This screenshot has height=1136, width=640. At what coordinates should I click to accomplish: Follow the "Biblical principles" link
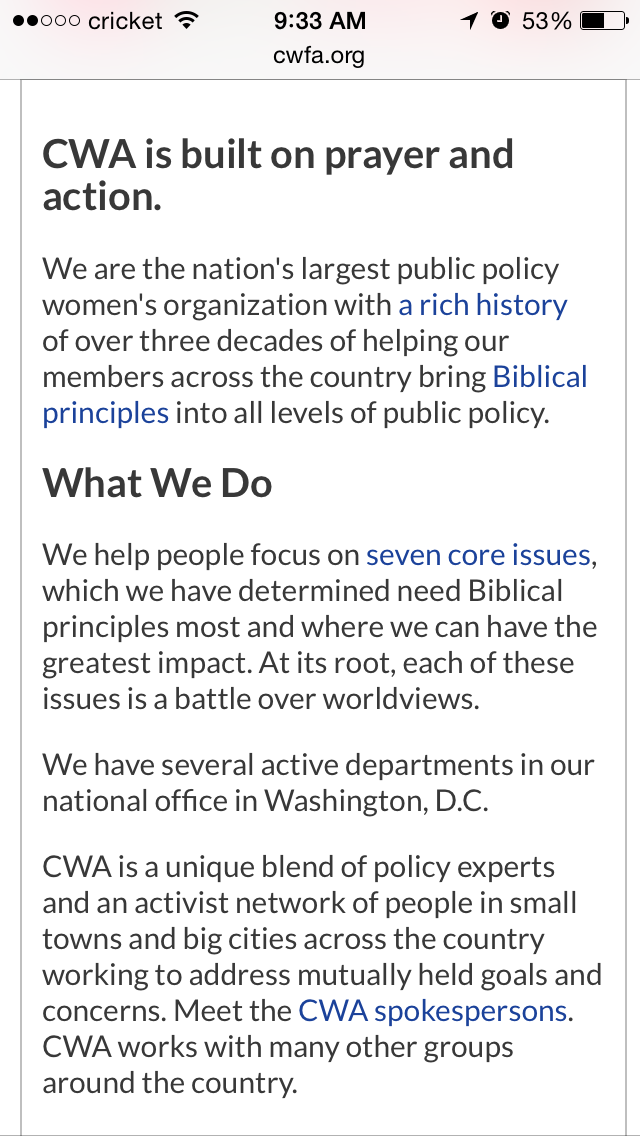[540, 377]
